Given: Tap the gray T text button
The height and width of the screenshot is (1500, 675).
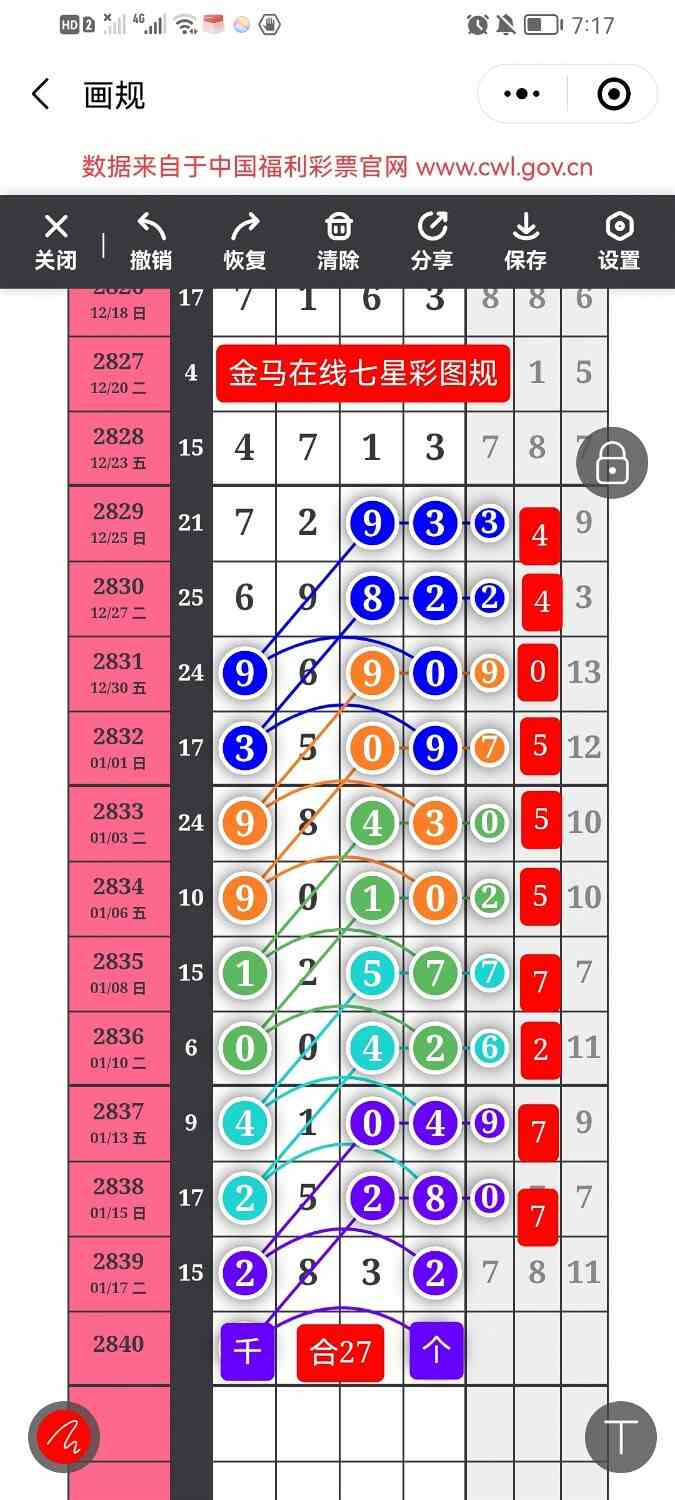Looking at the screenshot, I should pyautogui.click(x=621, y=1436).
